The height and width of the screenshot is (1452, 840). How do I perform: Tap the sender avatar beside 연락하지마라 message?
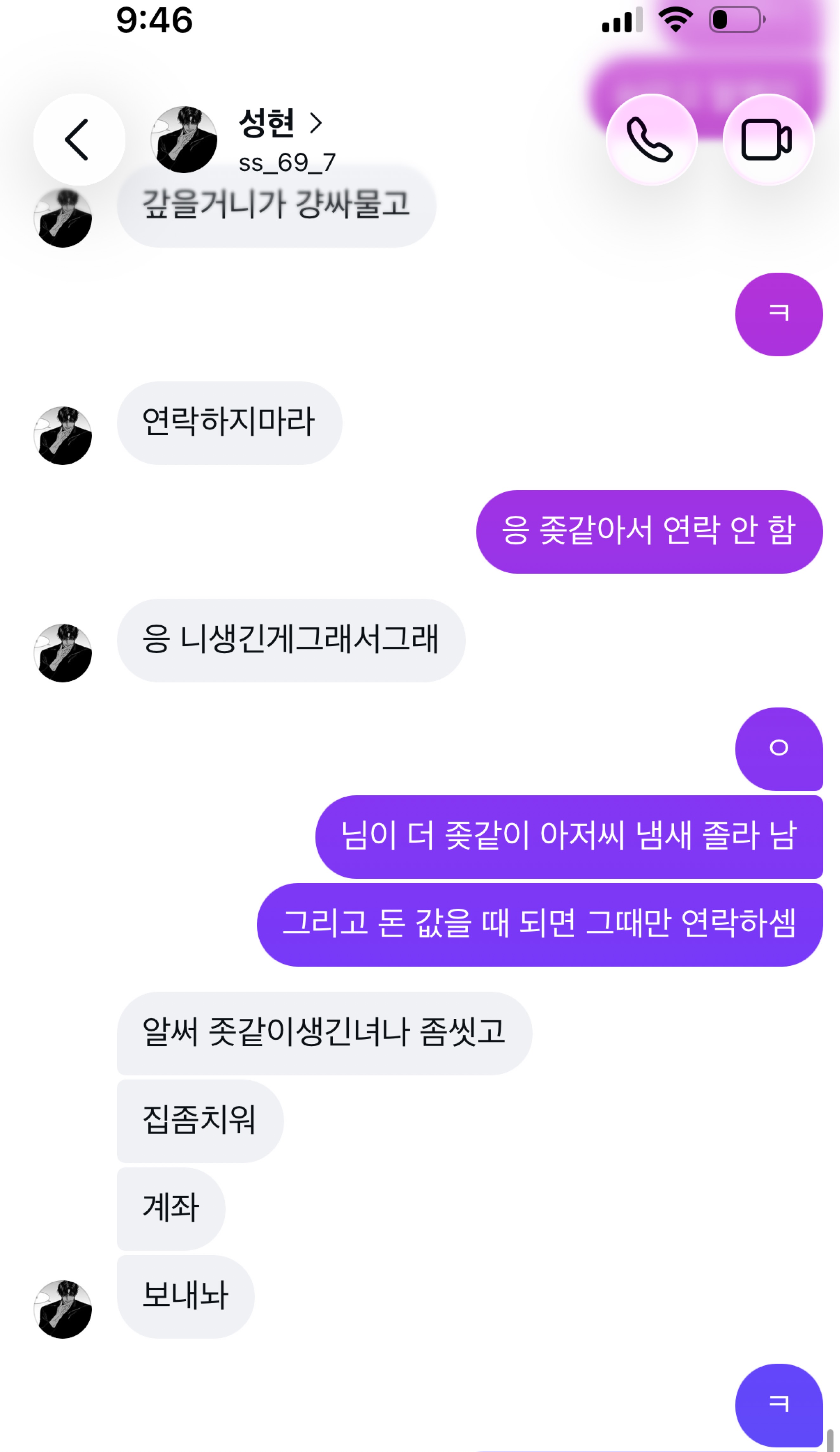[63, 435]
